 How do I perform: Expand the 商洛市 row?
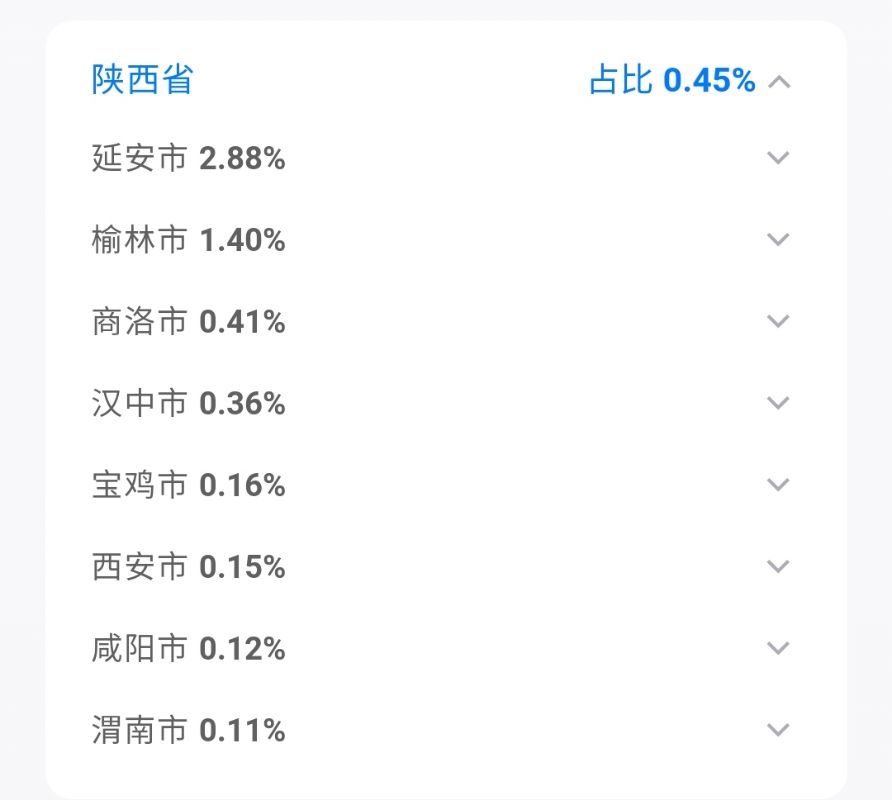[x=778, y=321]
